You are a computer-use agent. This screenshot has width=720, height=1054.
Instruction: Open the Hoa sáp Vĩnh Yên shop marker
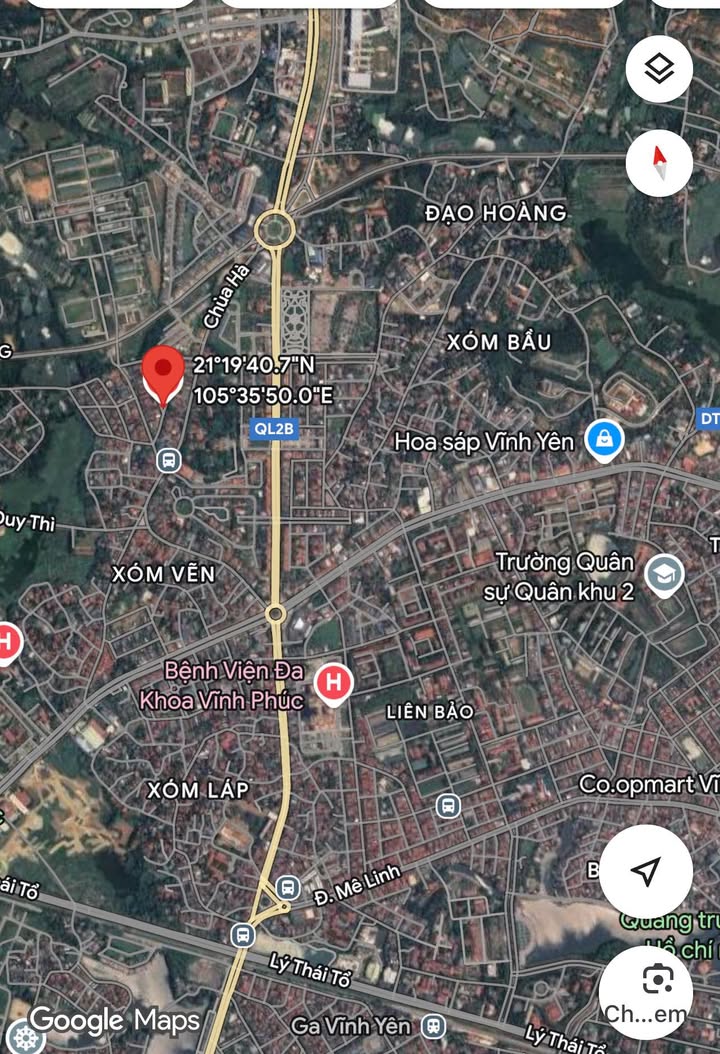pyautogui.click(x=605, y=440)
